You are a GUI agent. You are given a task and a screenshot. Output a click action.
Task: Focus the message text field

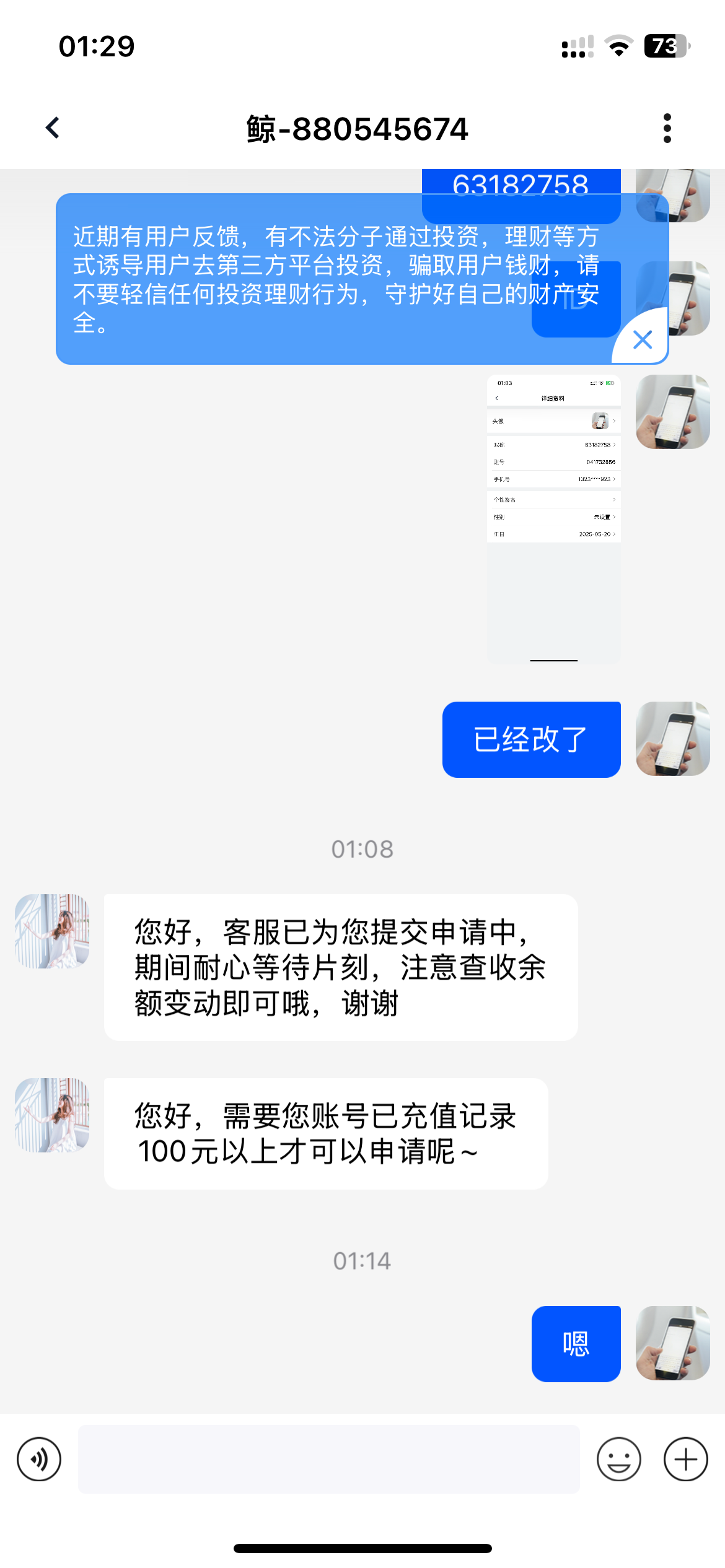click(x=328, y=1459)
